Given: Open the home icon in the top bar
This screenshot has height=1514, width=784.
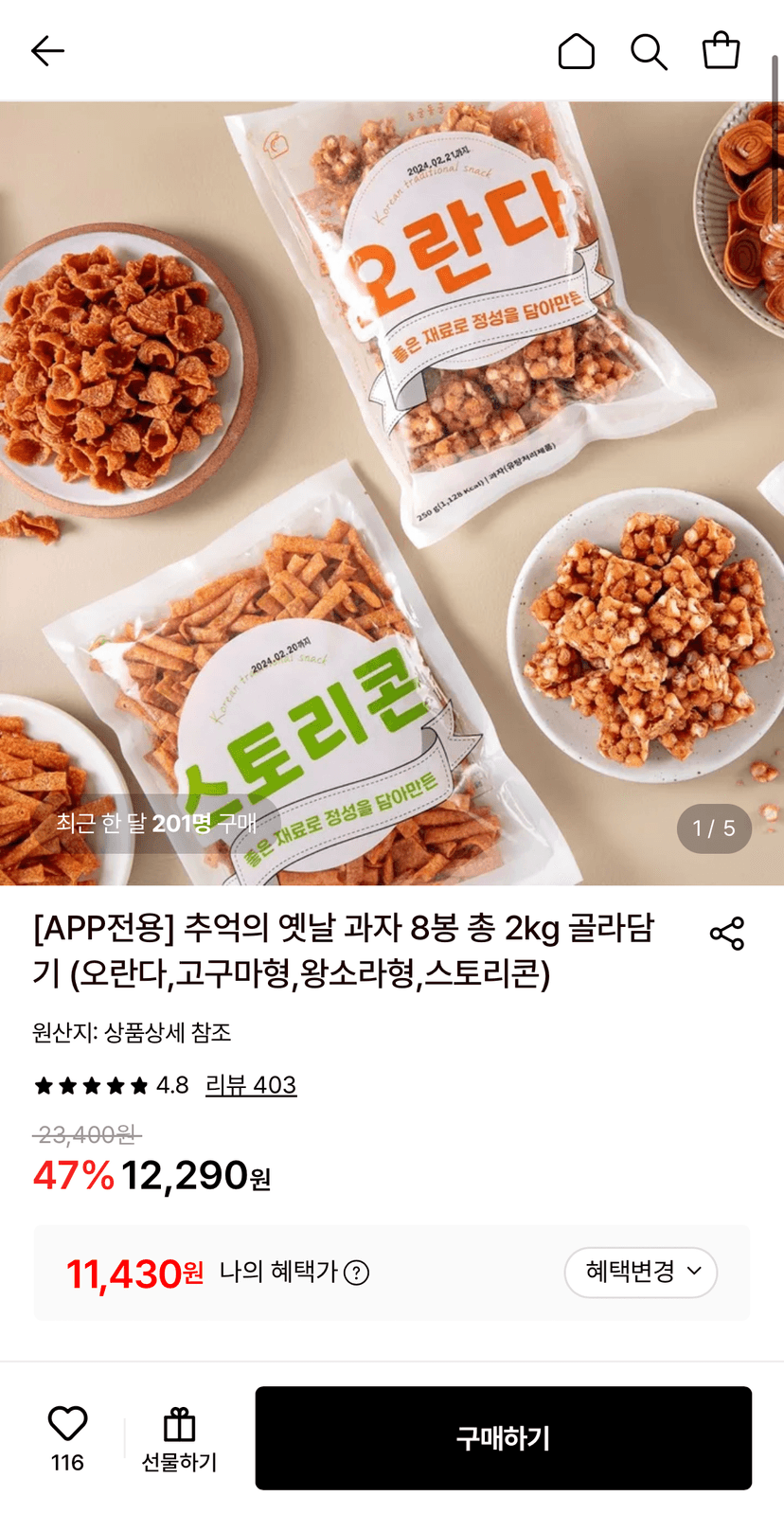Looking at the screenshot, I should (x=576, y=51).
